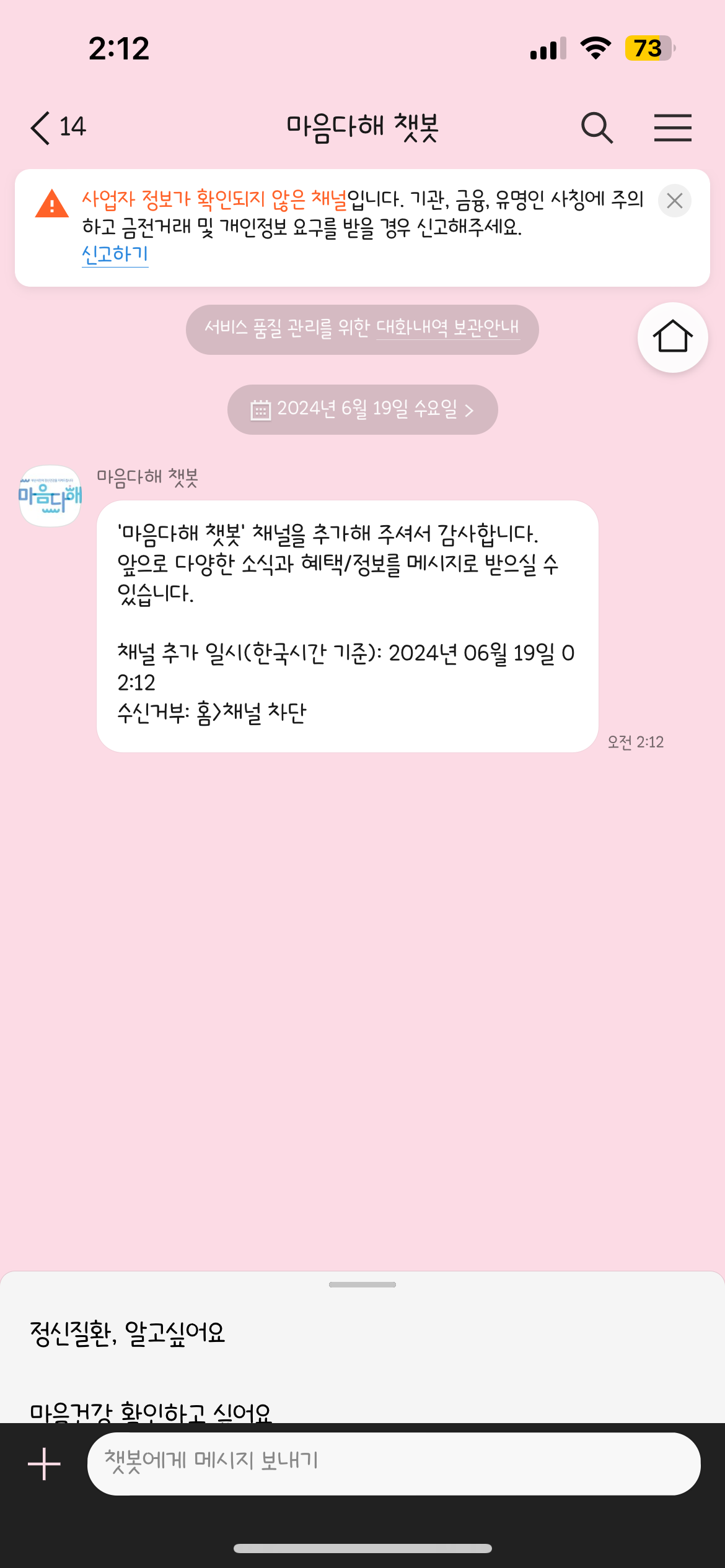
Task: Dismiss the unverified channel warning banner
Action: (x=674, y=201)
